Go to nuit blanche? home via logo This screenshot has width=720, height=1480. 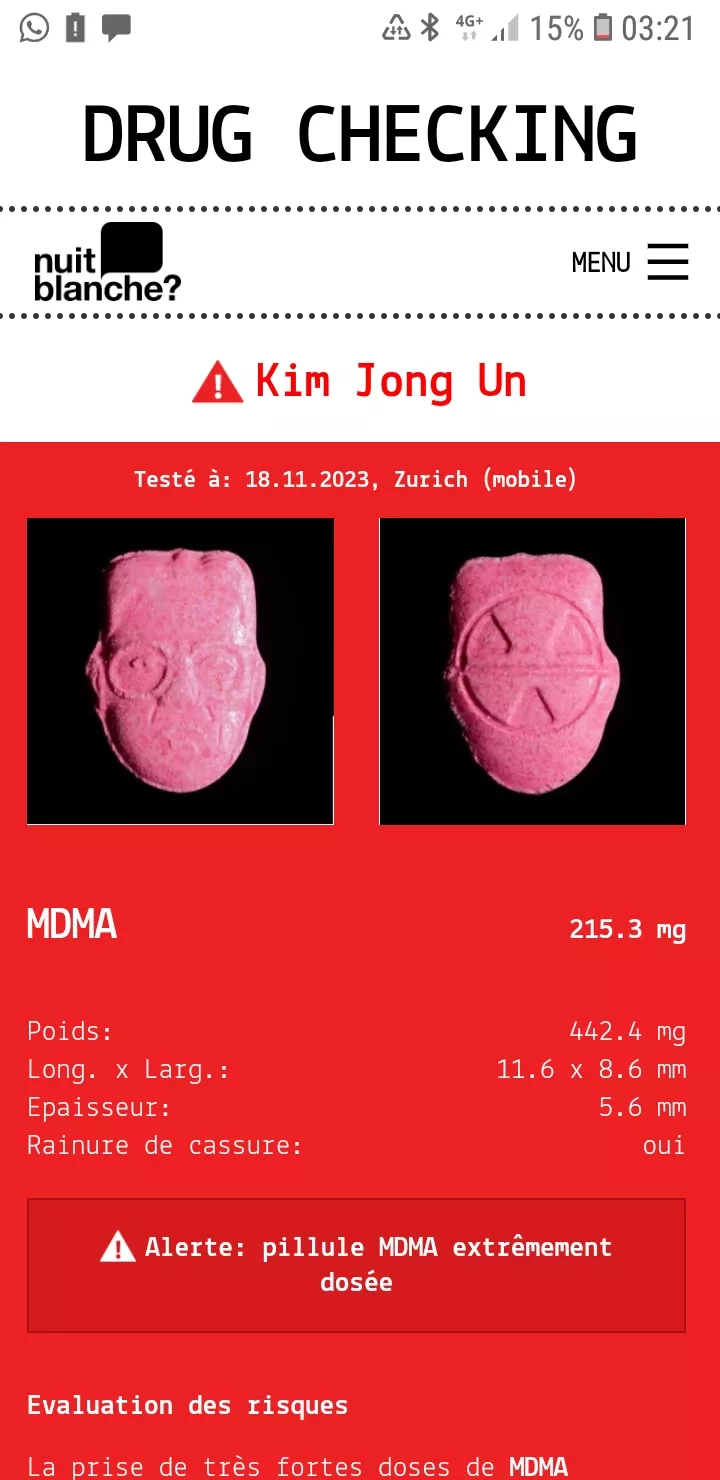pos(107,263)
